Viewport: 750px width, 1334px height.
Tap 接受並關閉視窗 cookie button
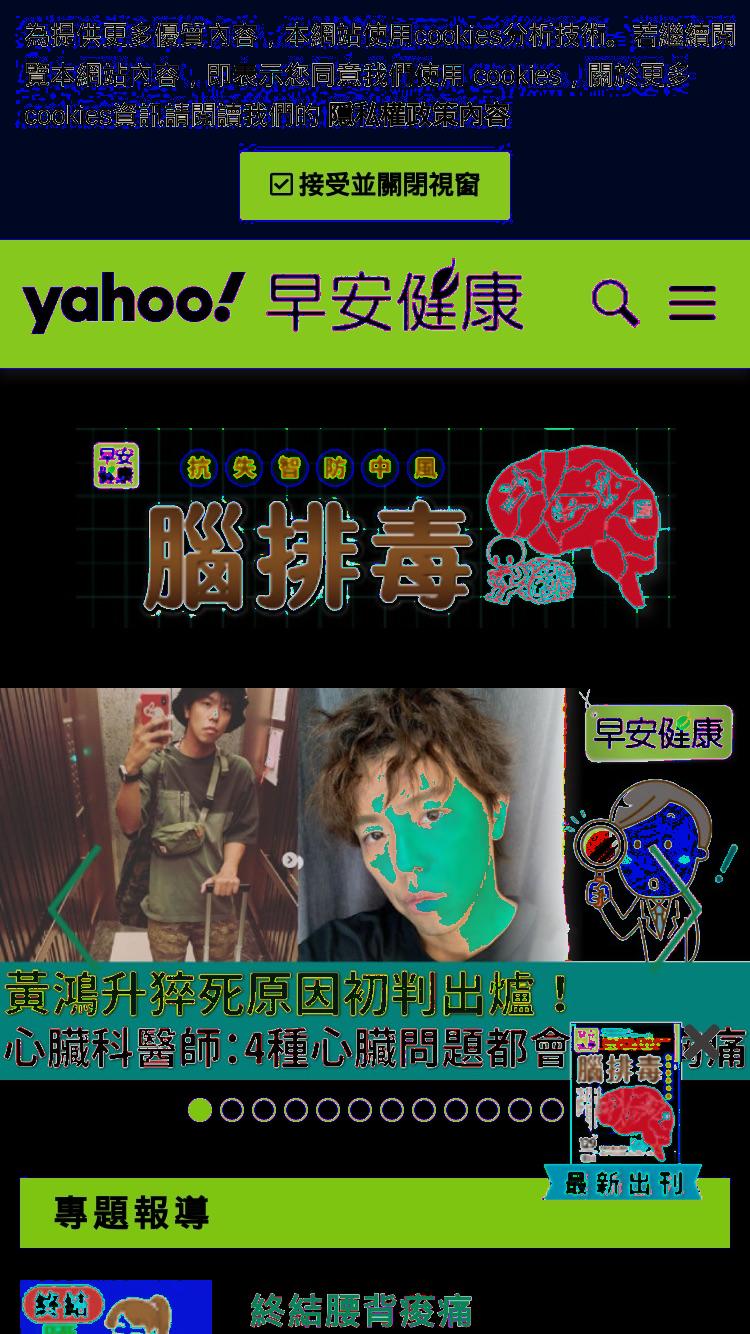click(375, 186)
